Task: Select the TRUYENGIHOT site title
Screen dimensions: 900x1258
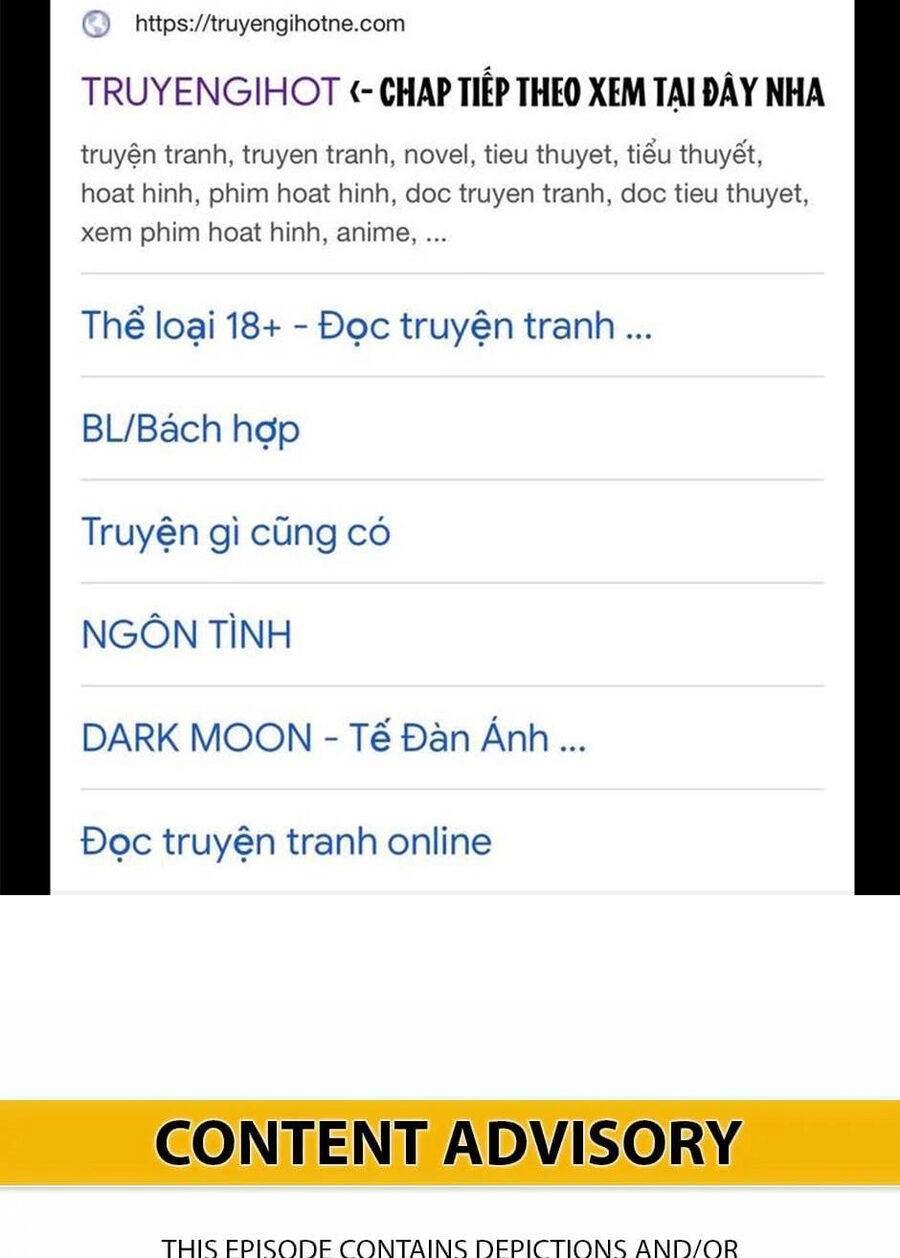Action: pos(208,90)
